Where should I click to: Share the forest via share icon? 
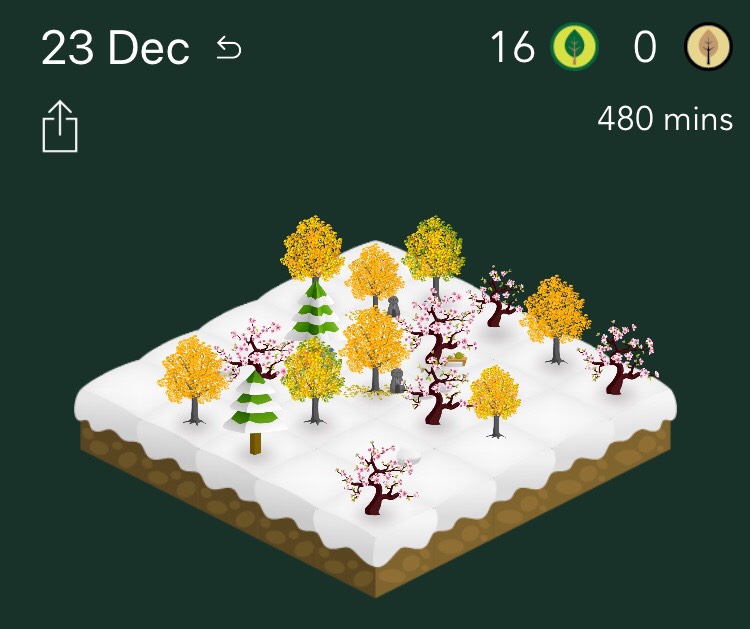click(x=60, y=127)
